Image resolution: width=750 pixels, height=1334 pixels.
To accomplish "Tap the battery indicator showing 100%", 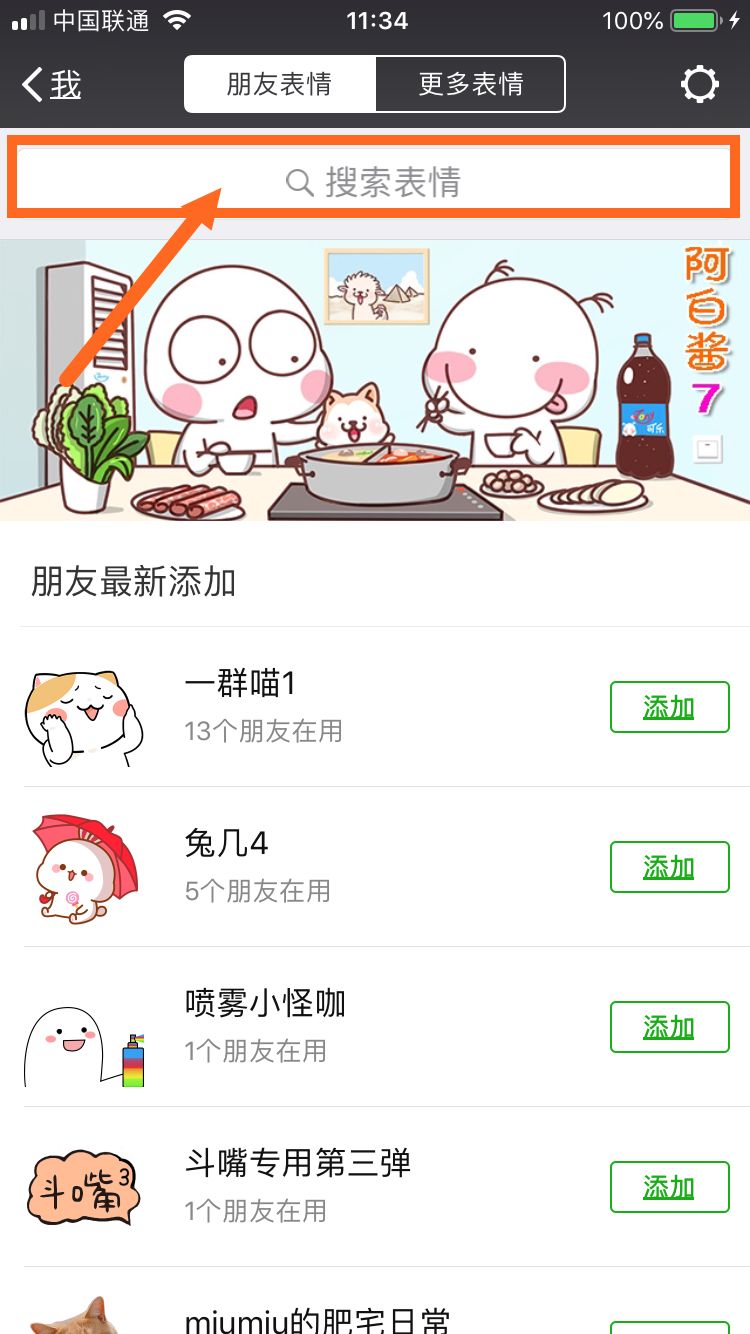I will (693, 19).
